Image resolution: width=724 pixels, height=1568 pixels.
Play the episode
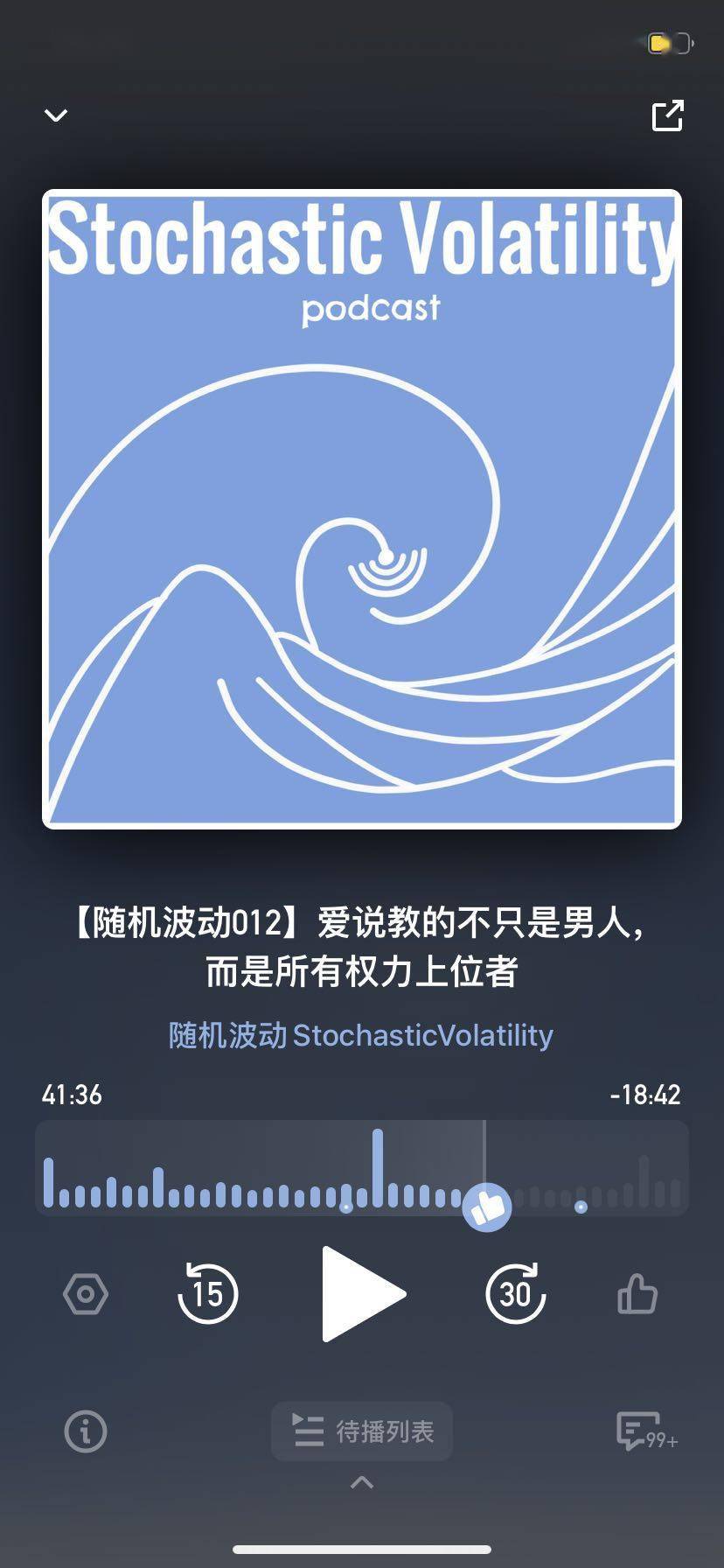pos(362,1293)
